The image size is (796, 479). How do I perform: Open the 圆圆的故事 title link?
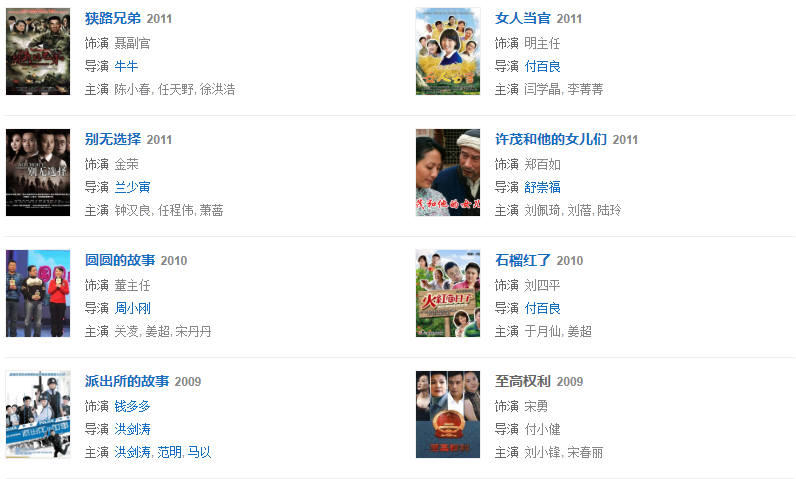[x=120, y=260]
